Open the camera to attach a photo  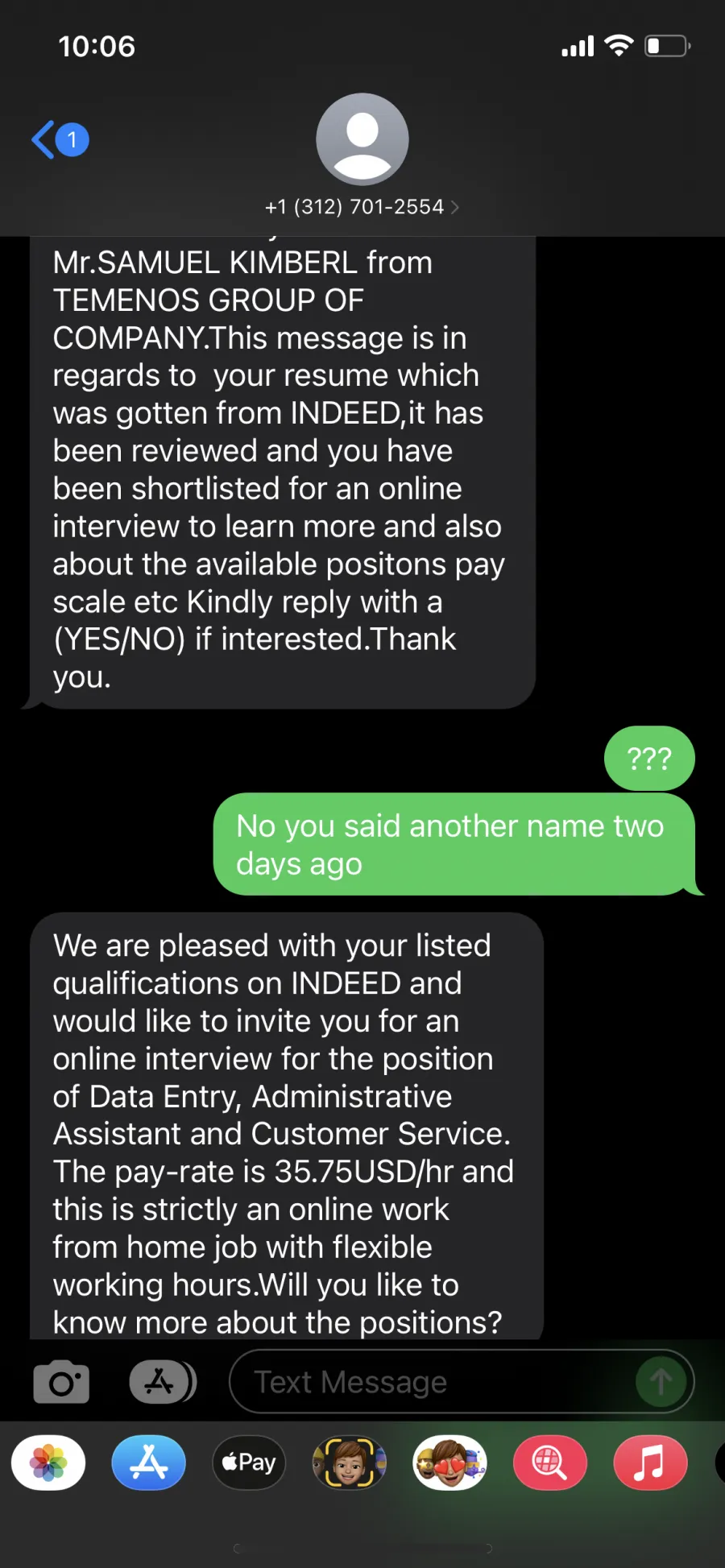pos(61,1382)
